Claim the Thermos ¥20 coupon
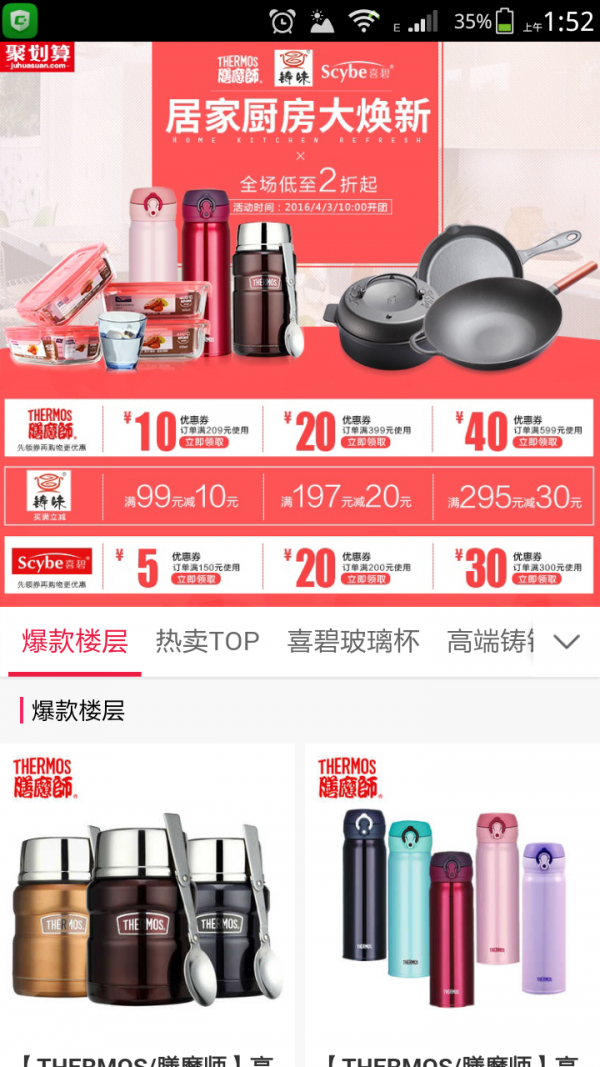Screen dimensions: 600x1067 365,442
